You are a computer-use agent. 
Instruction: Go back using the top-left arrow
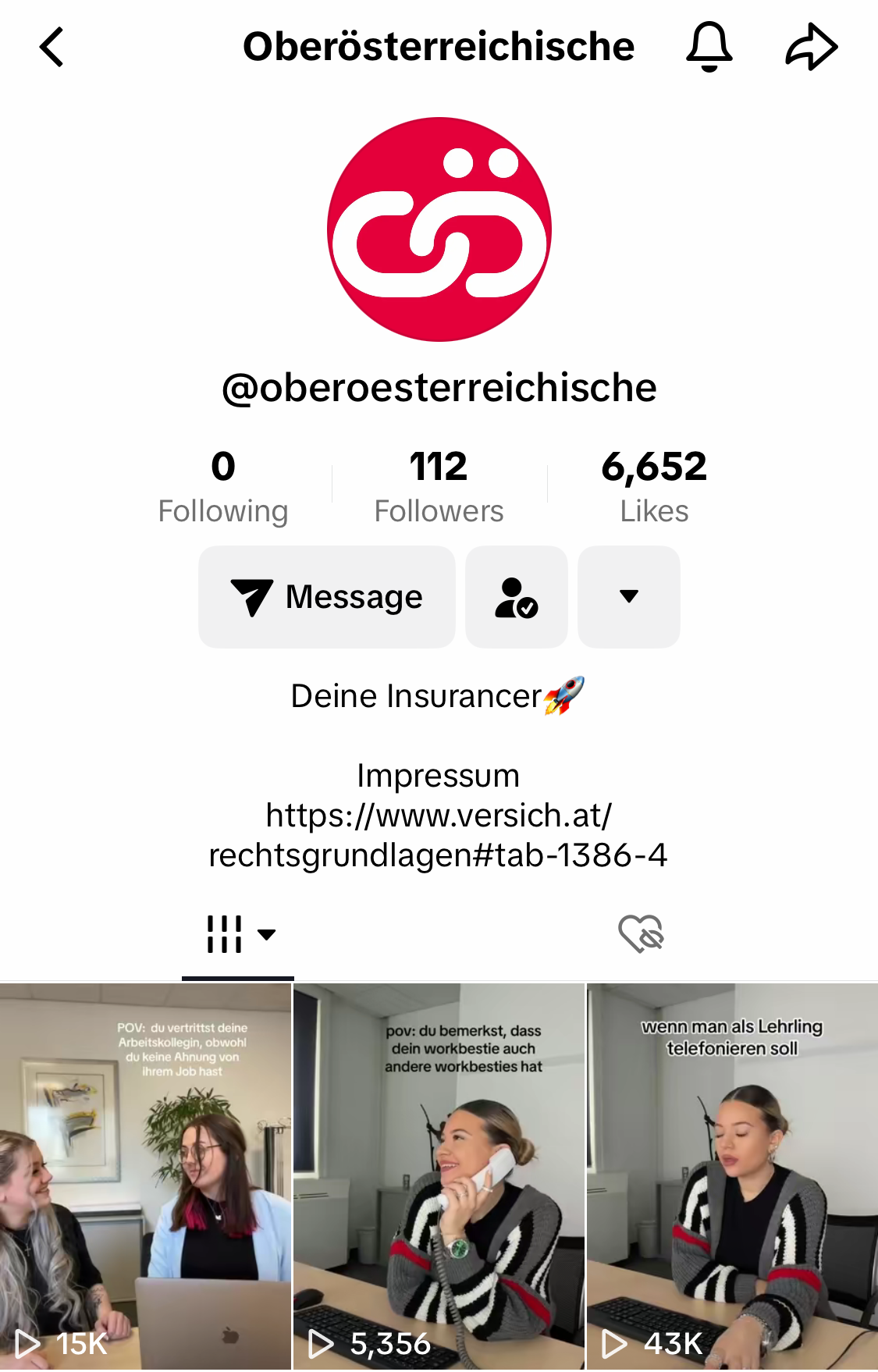point(52,47)
